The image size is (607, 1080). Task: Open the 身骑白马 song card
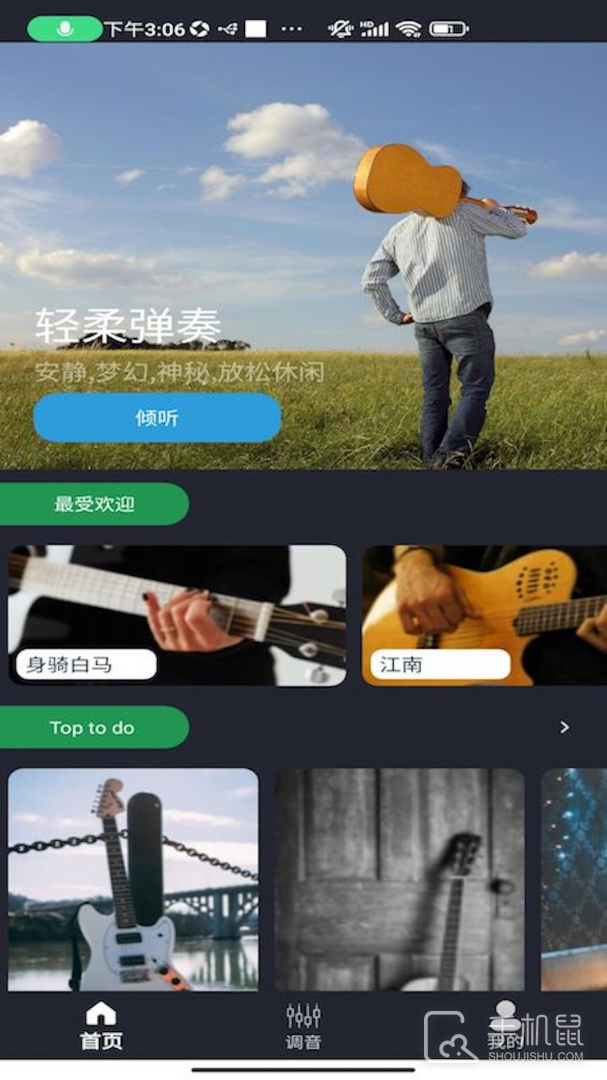[x=177, y=615]
